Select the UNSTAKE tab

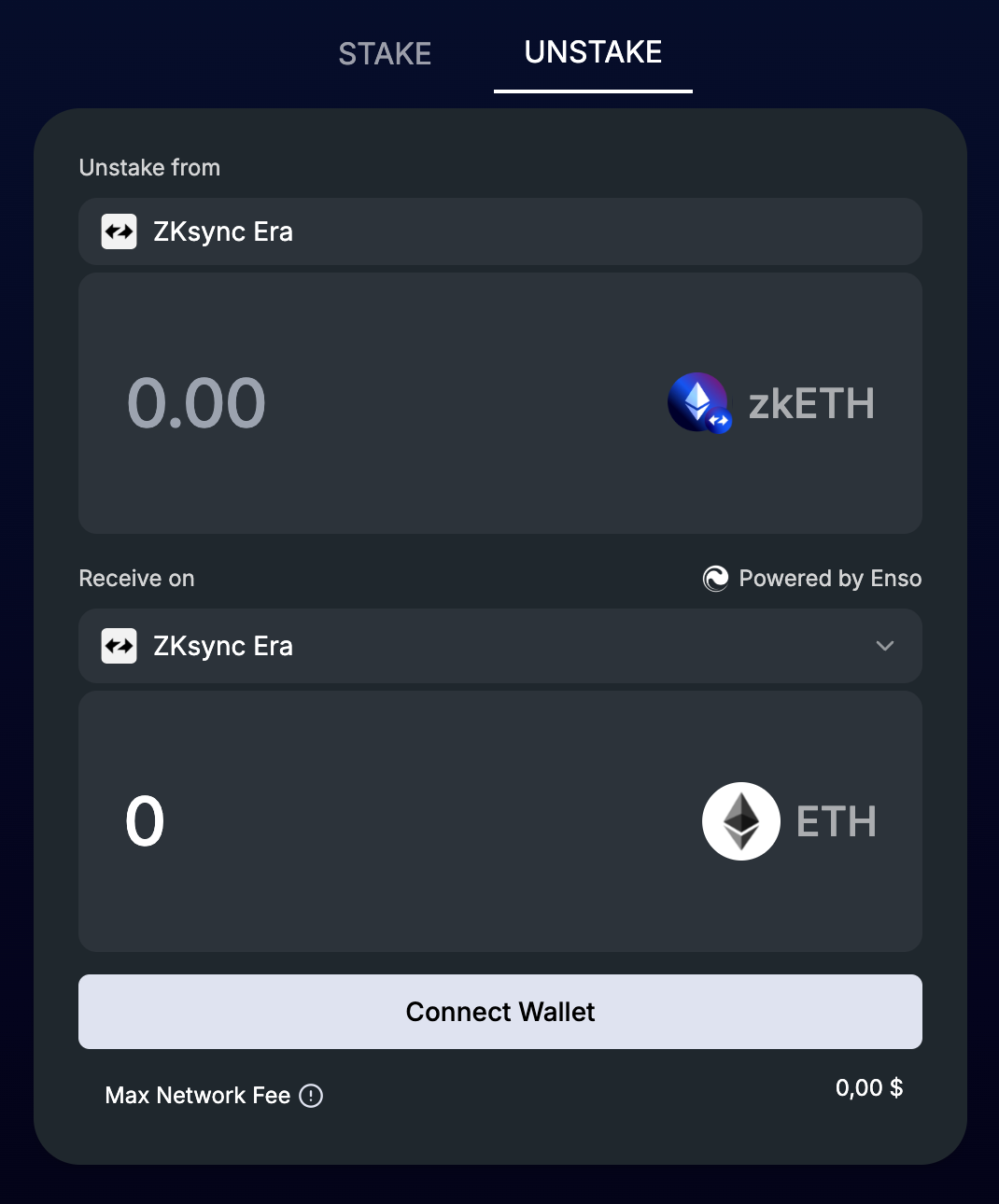tap(593, 53)
